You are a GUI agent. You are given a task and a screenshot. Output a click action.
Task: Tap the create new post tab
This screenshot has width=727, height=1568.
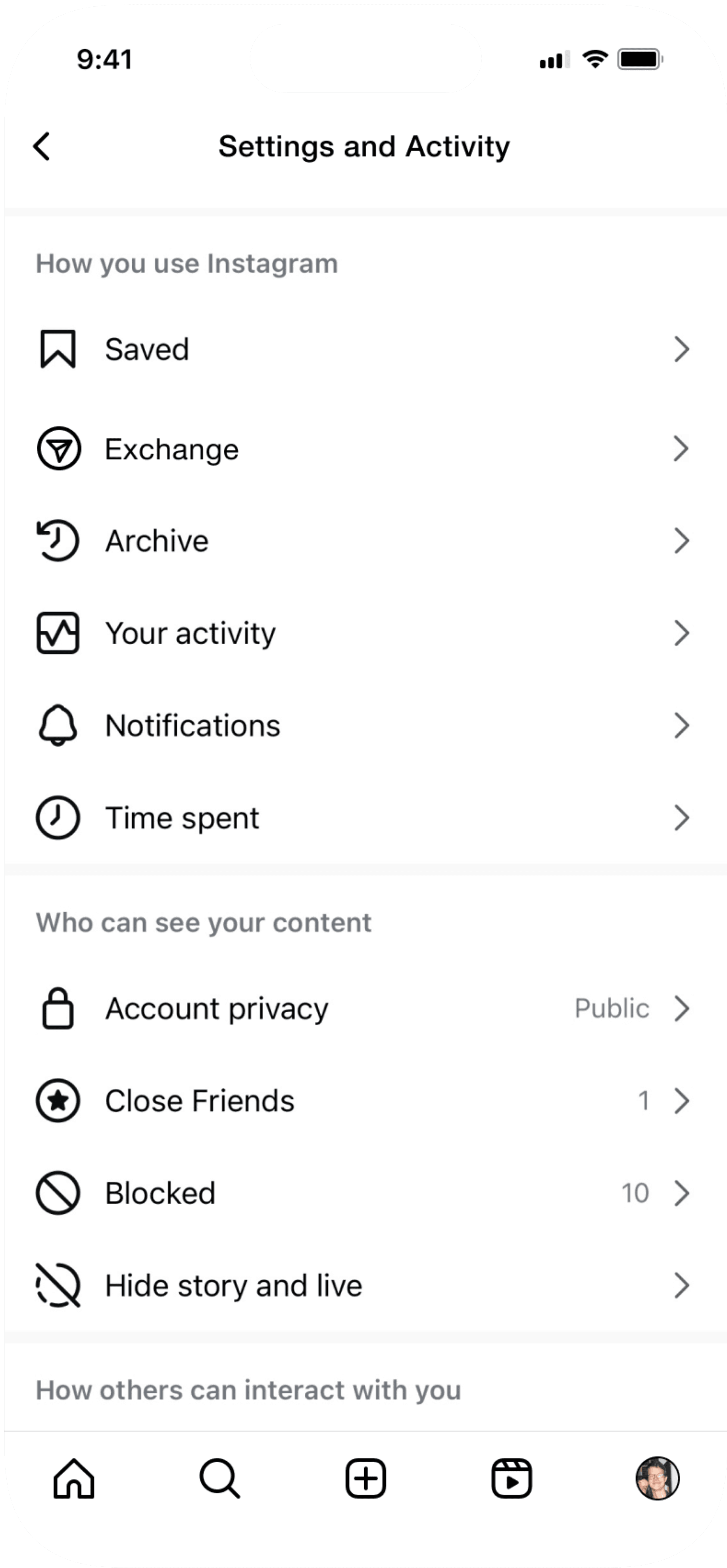pos(365,1478)
